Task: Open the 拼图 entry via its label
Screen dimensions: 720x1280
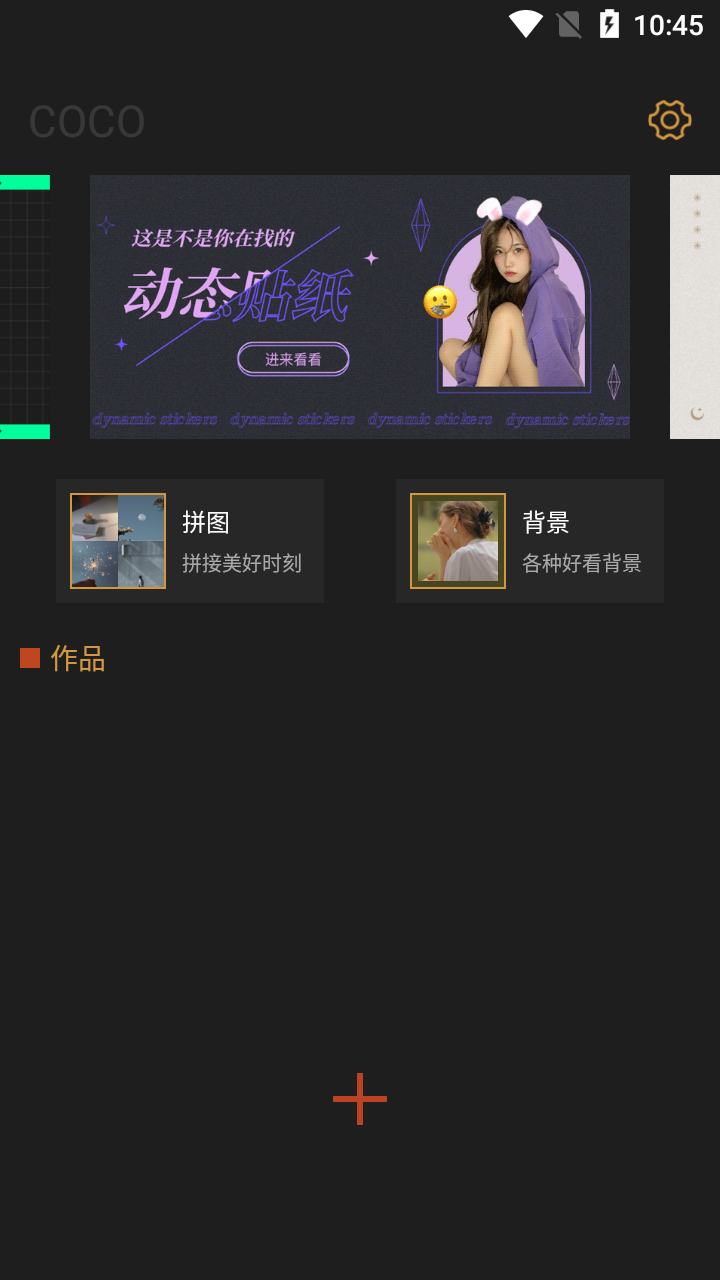Action: coord(205,522)
